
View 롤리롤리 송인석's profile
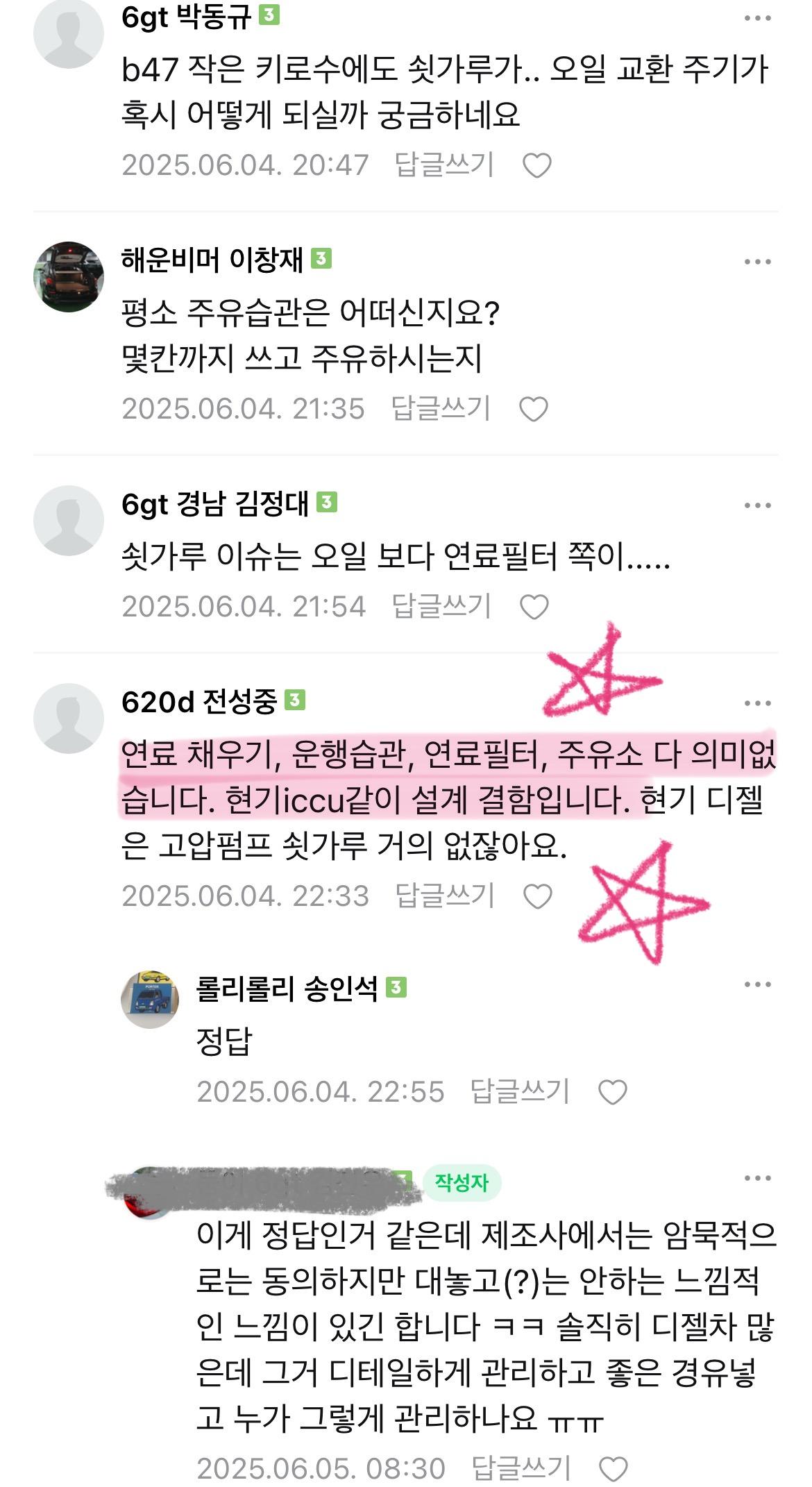150,999
